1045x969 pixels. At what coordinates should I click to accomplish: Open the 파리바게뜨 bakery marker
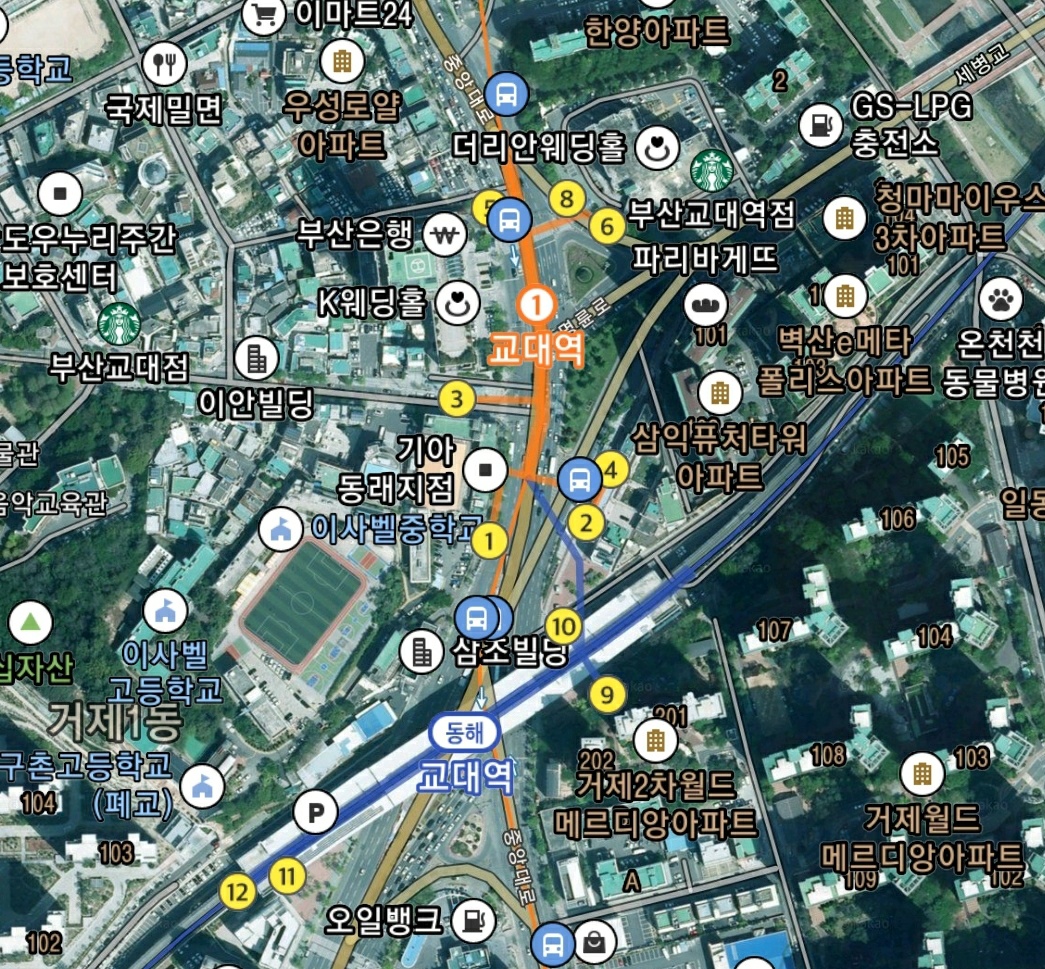(705, 303)
